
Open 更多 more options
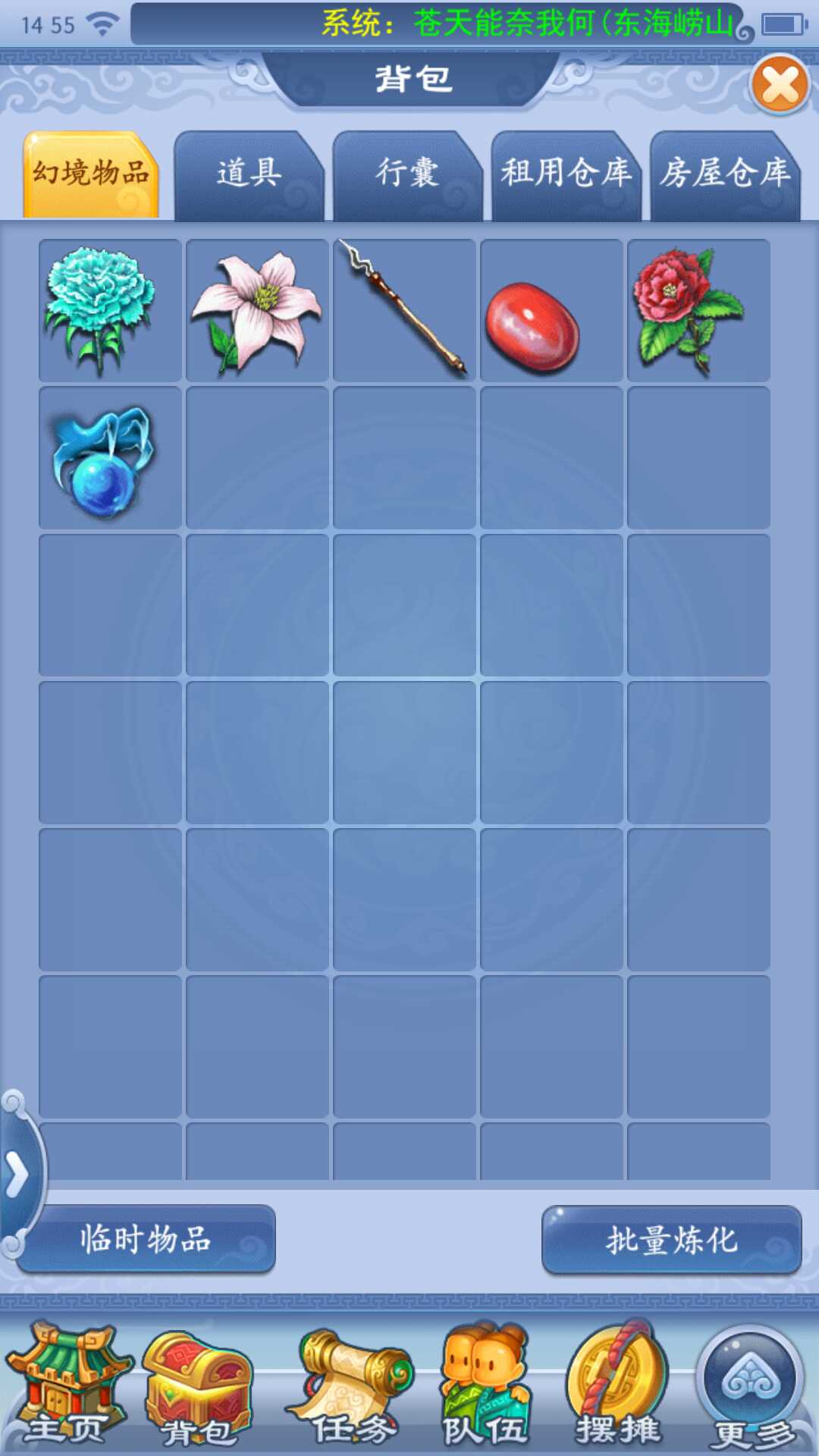(752, 1384)
